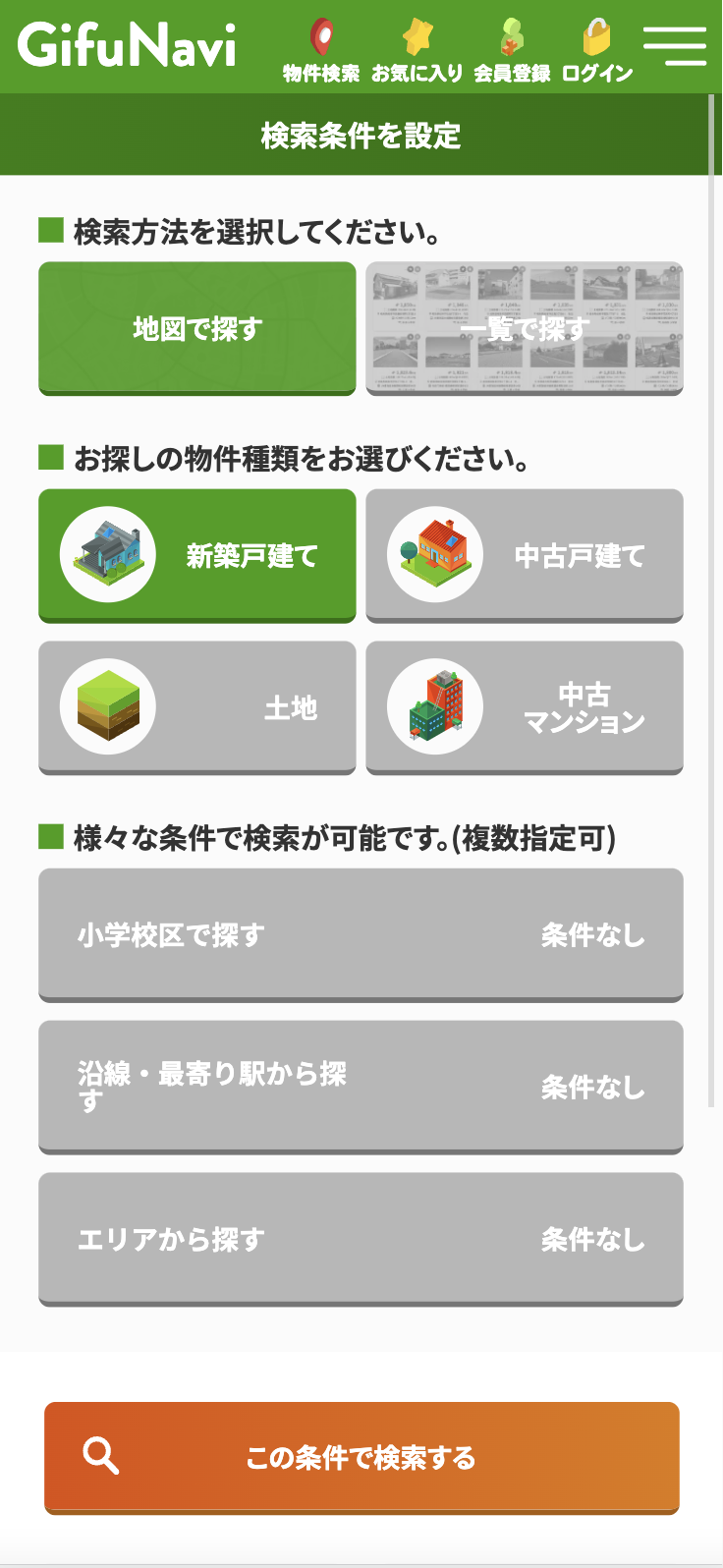This screenshot has width=723, height=1568.
Task: Switch to 一覧で探す list search
Action: (525, 328)
